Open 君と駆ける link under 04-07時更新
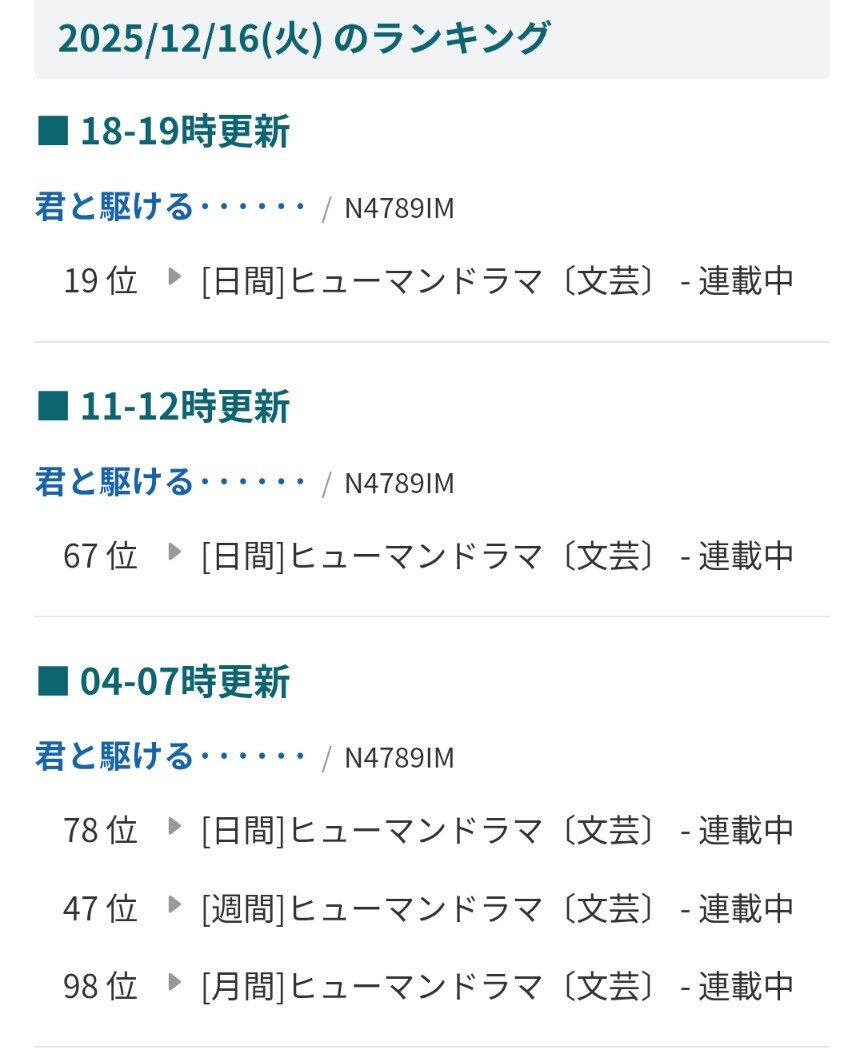Screen dimensions: 864x1054 (x=170, y=757)
